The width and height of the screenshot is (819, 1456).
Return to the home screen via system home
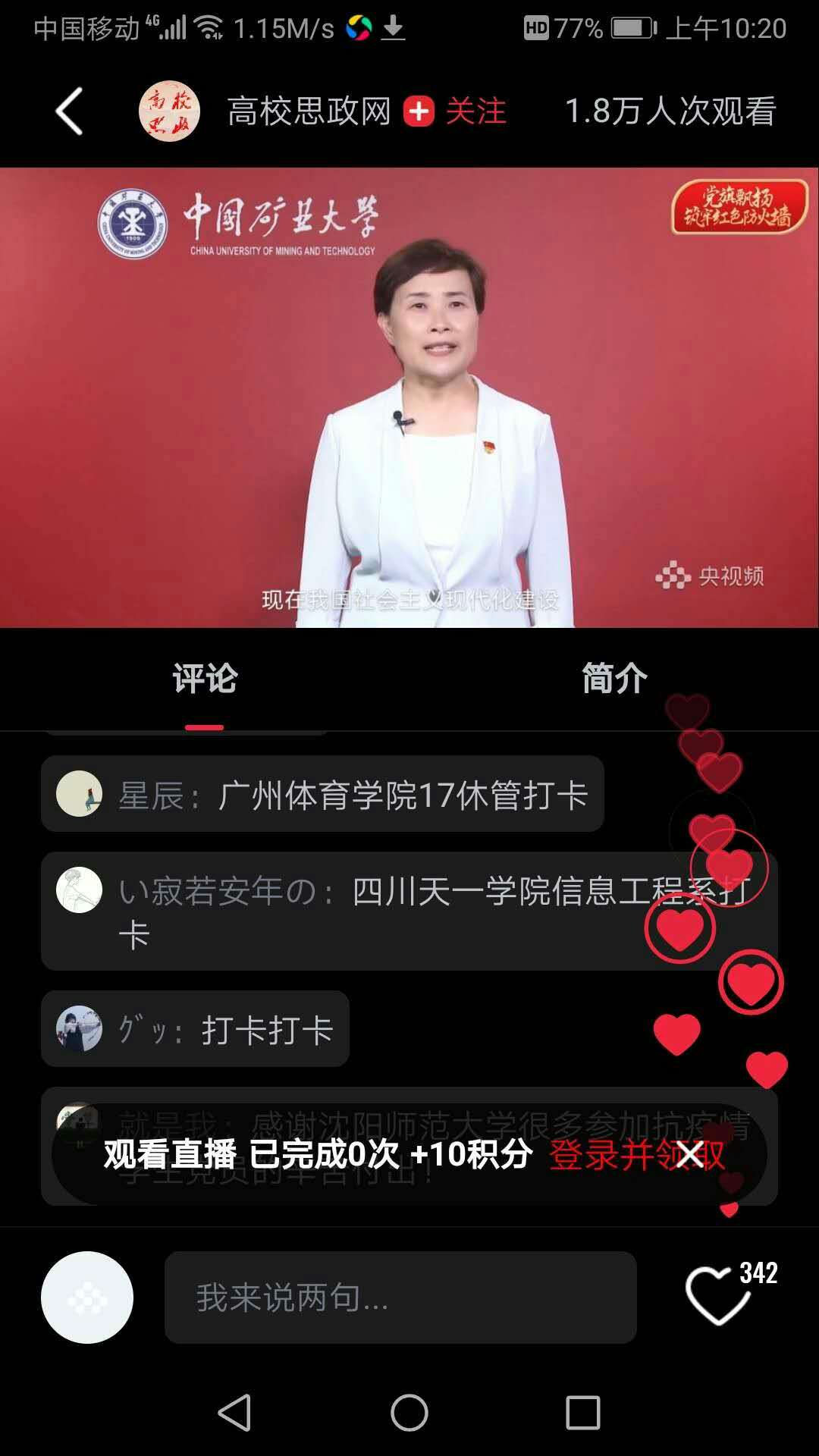pos(409,1413)
